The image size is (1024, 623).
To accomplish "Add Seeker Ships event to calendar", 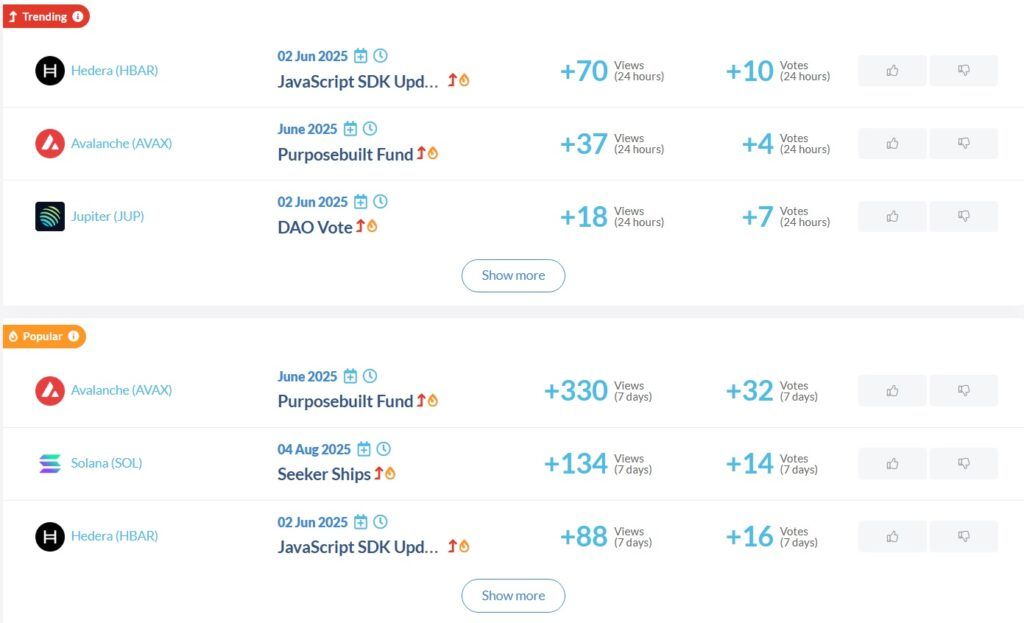I will (x=364, y=449).
